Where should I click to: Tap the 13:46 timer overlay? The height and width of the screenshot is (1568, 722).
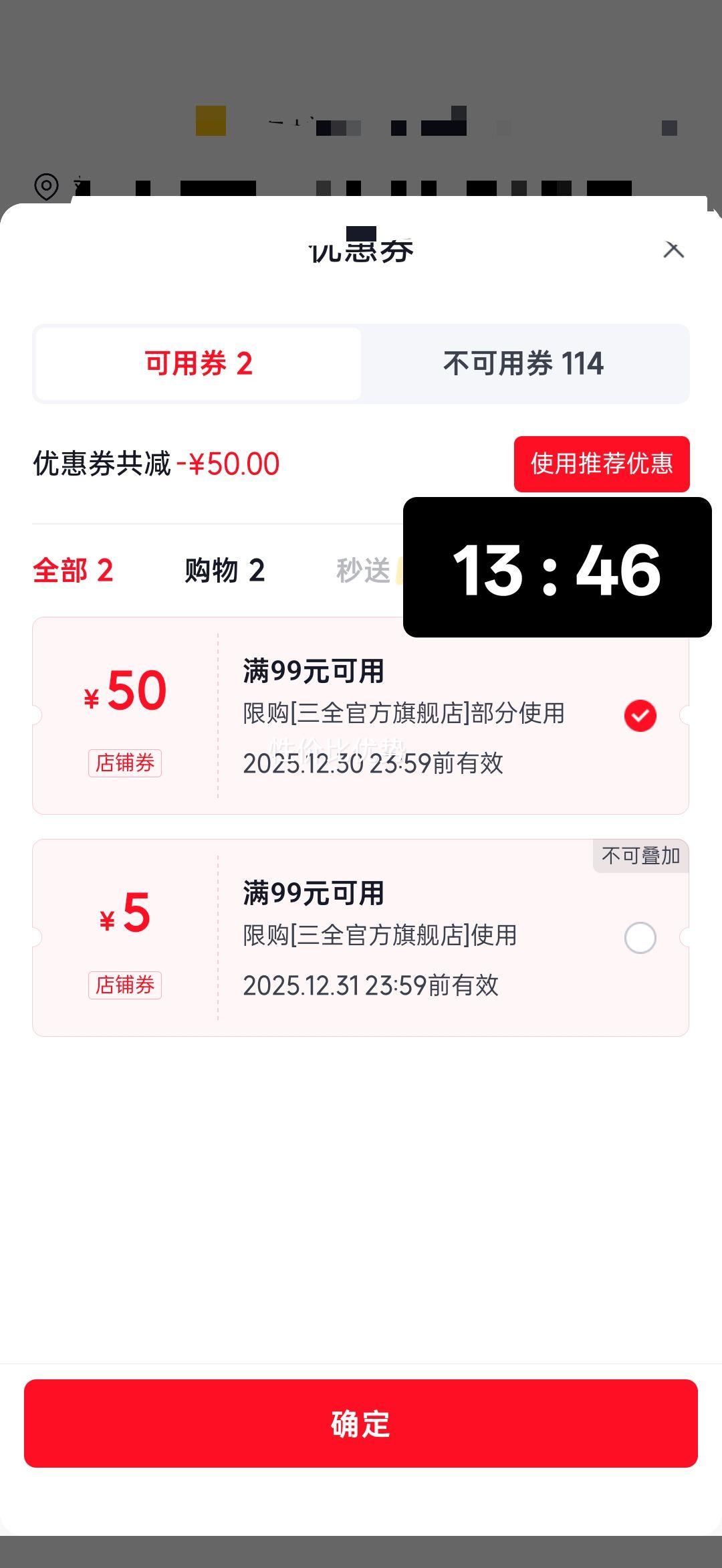click(556, 569)
